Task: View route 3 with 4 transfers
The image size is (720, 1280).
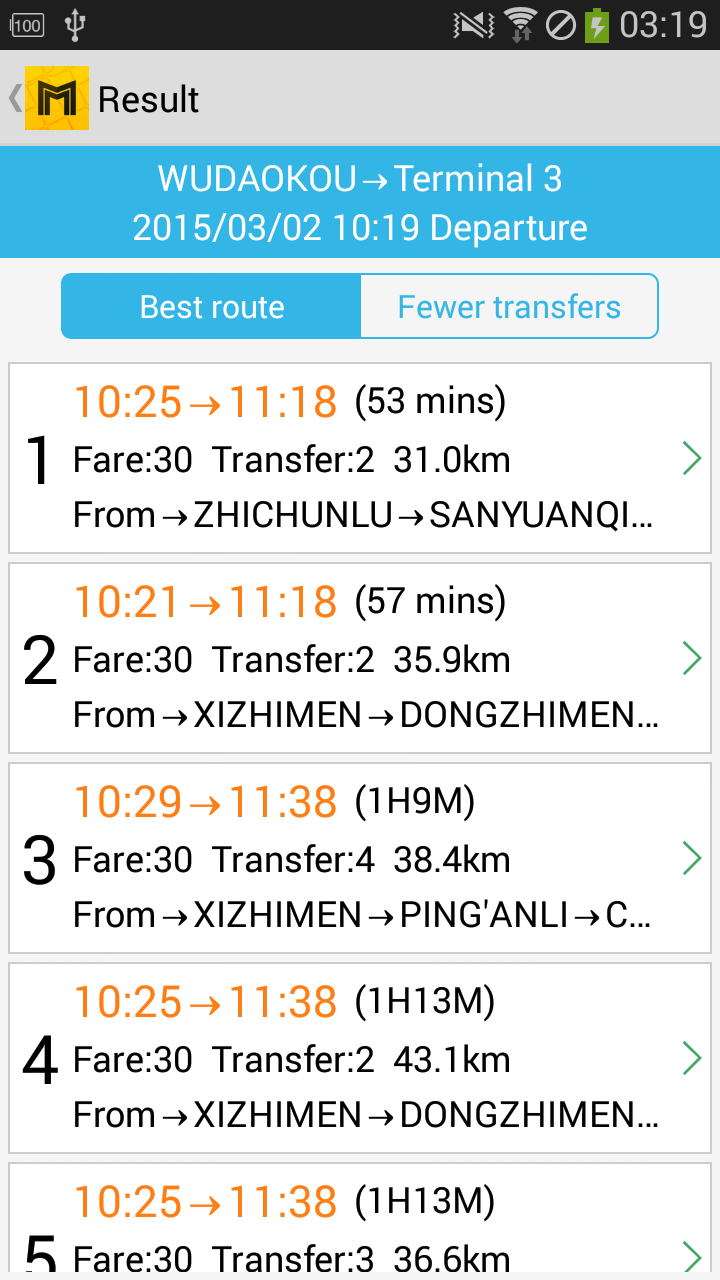Action: tap(360, 858)
